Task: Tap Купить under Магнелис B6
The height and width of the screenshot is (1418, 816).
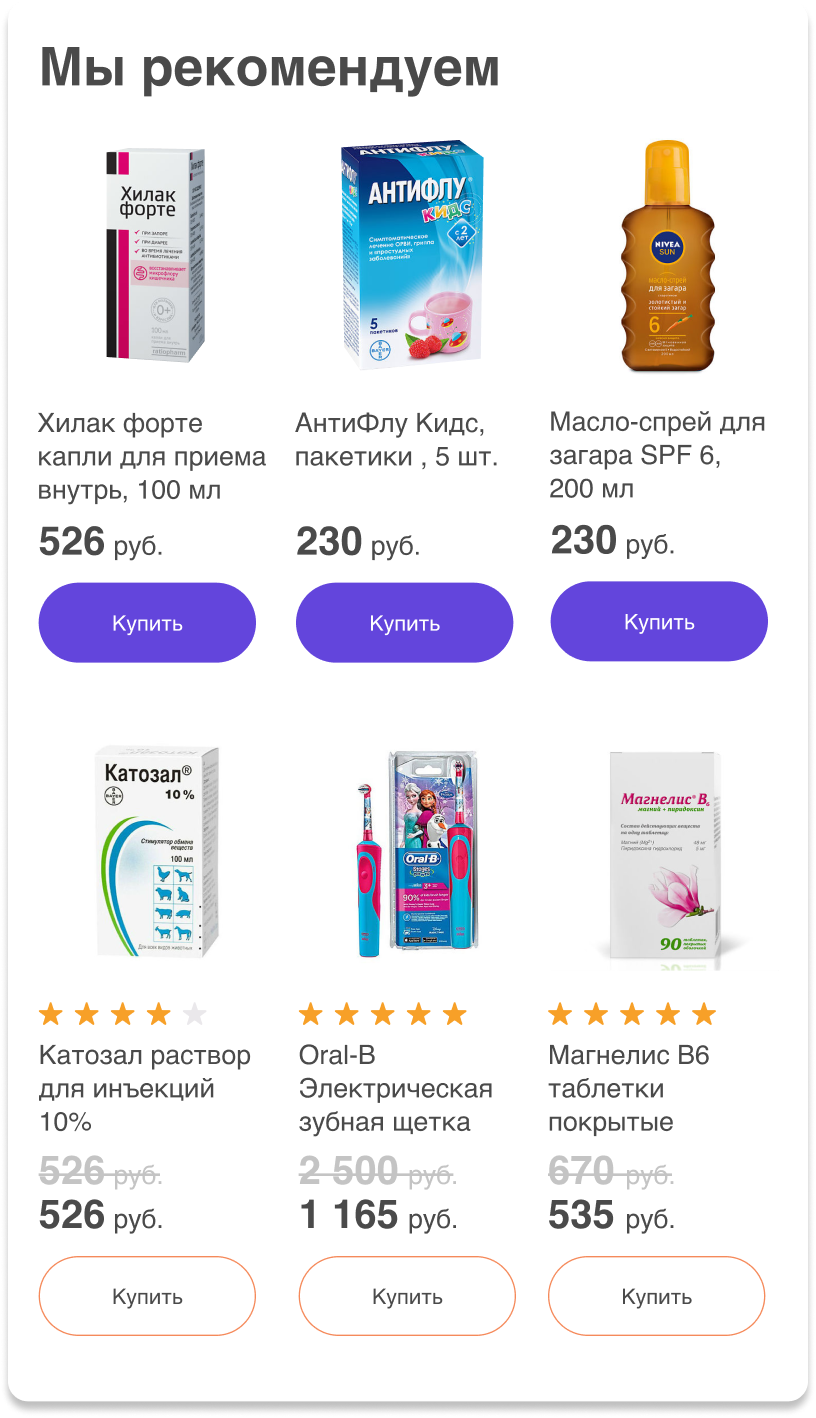Action: pyautogui.click(x=656, y=1296)
